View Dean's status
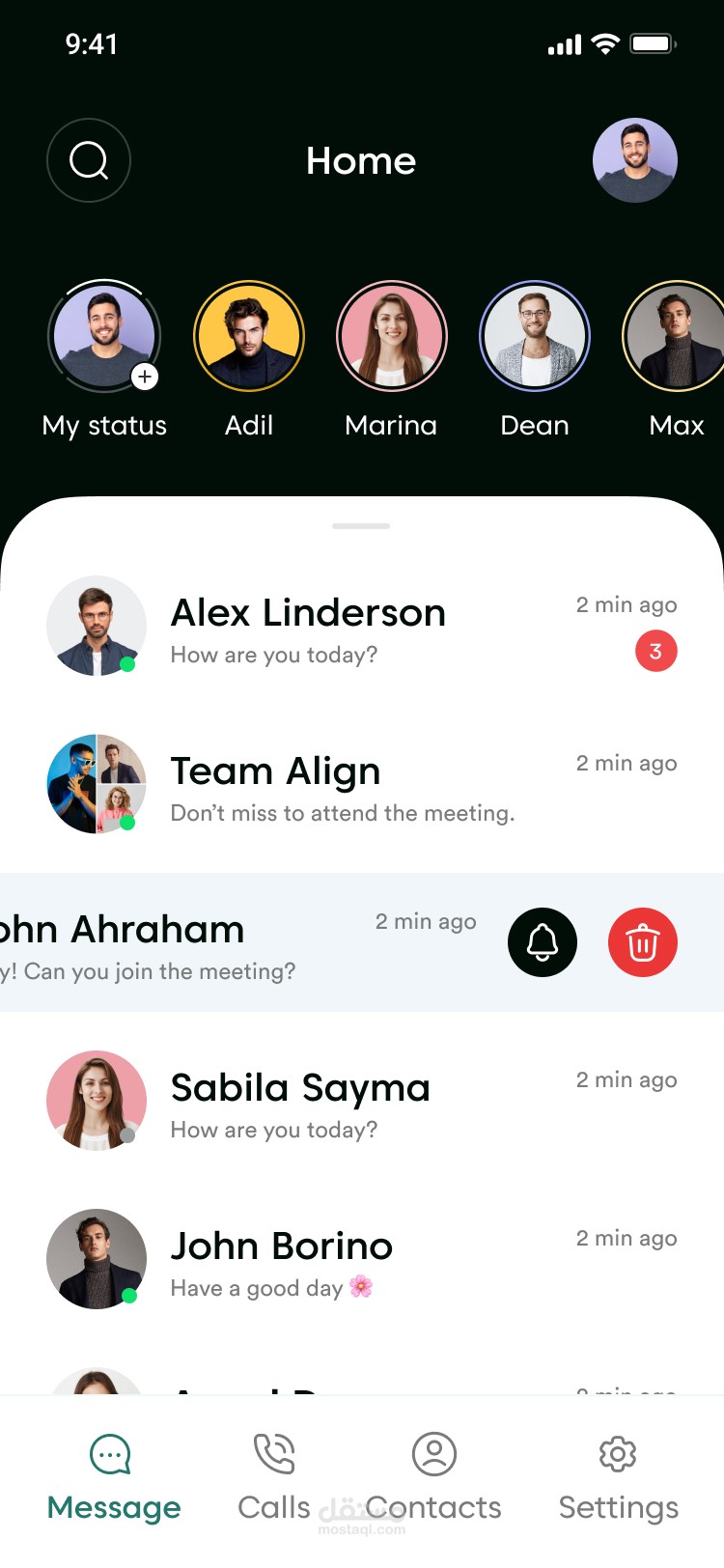 tap(535, 336)
